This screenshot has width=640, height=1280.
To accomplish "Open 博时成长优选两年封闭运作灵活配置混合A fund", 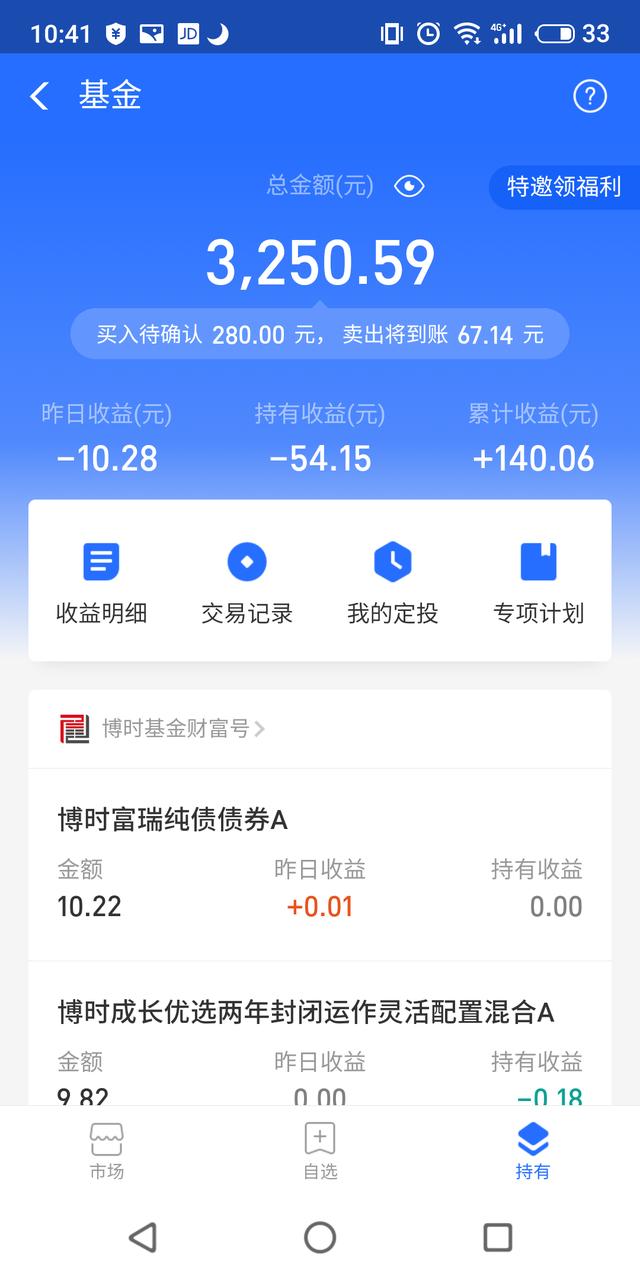I will tap(320, 1035).
